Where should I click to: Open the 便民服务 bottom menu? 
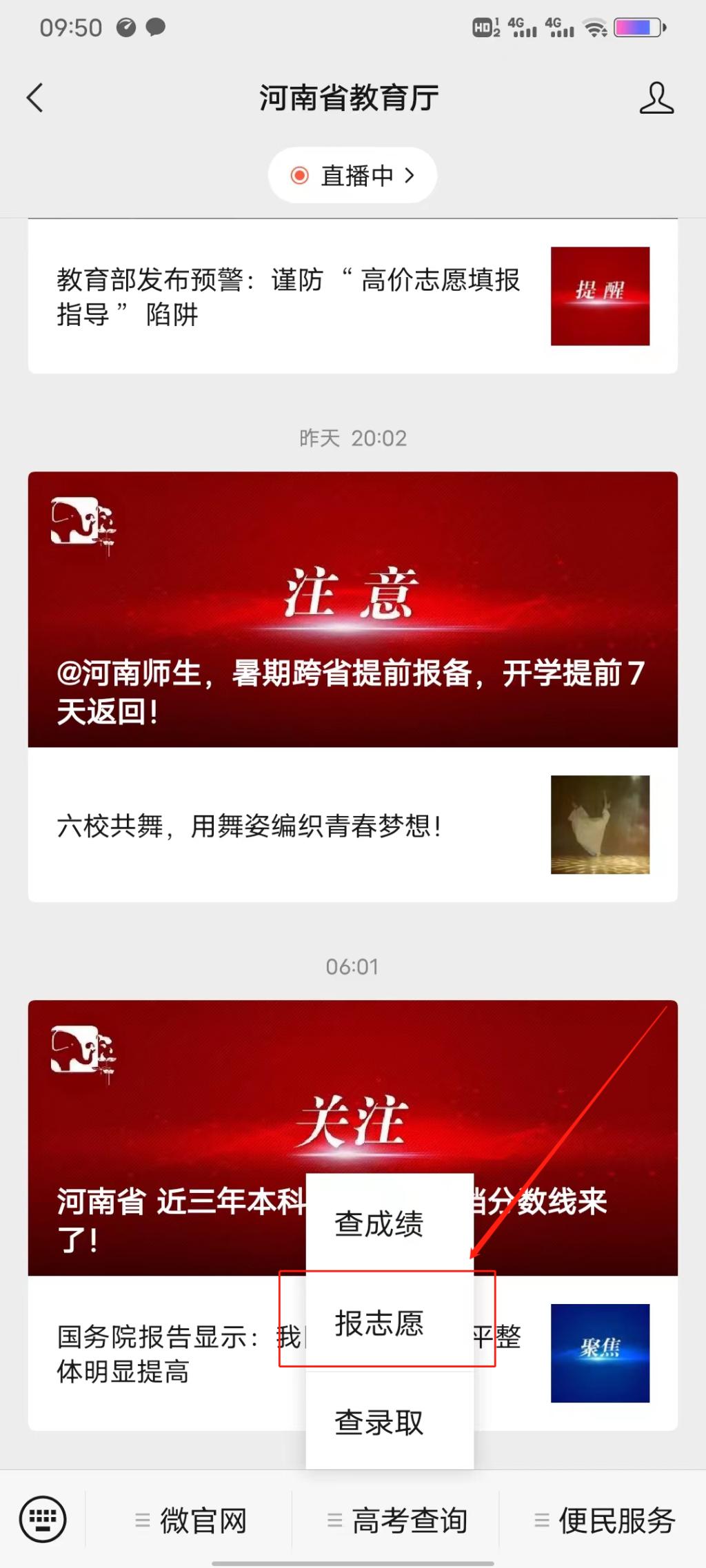pyautogui.click(x=605, y=1520)
